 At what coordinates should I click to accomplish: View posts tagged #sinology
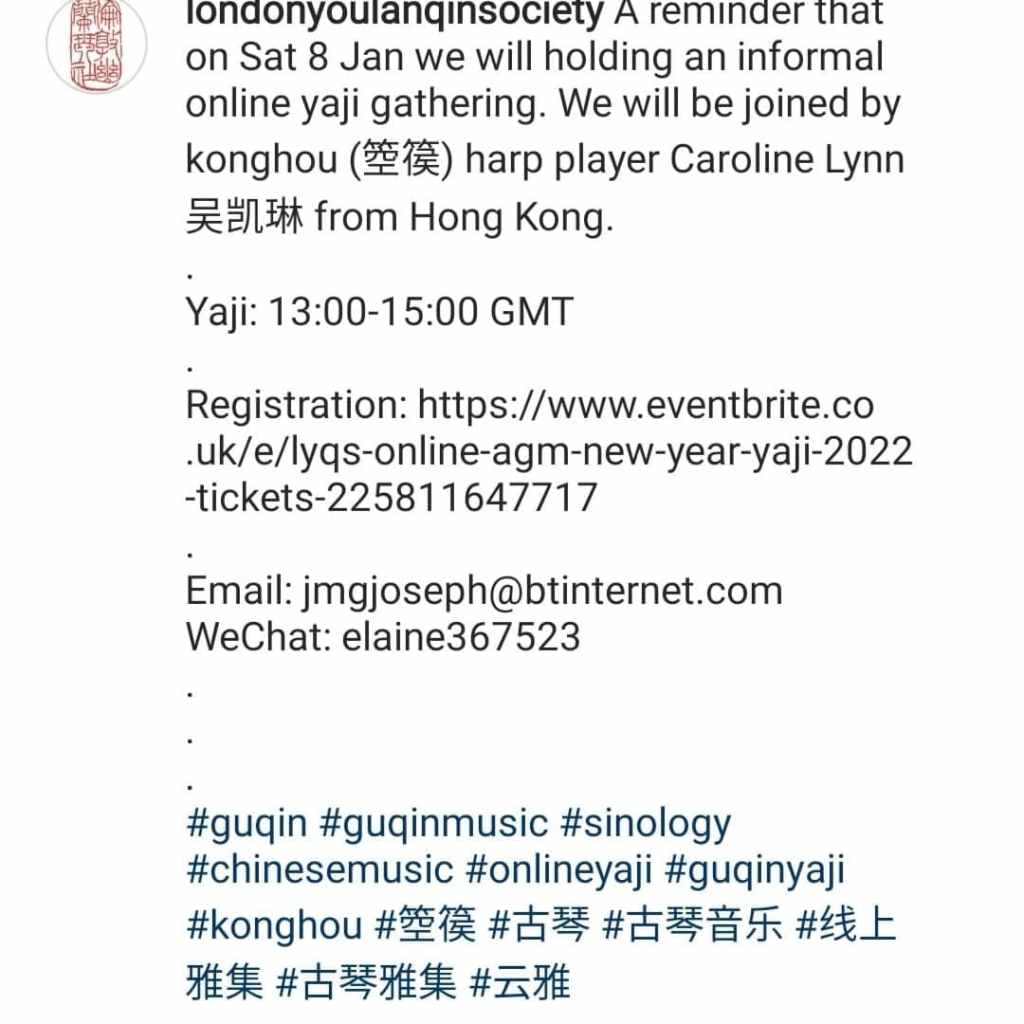coord(645,825)
